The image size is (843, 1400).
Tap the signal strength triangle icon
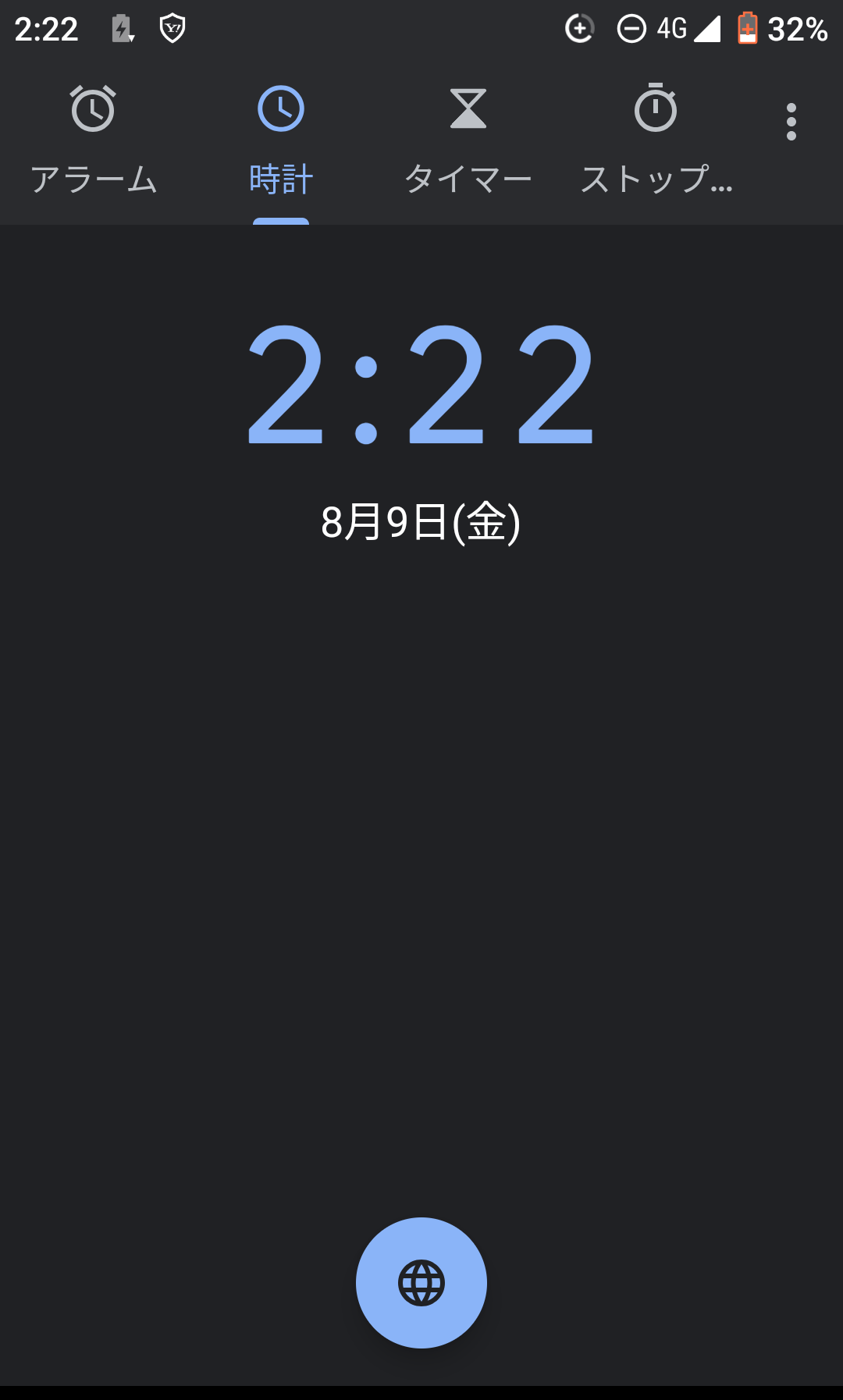point(705,29)
